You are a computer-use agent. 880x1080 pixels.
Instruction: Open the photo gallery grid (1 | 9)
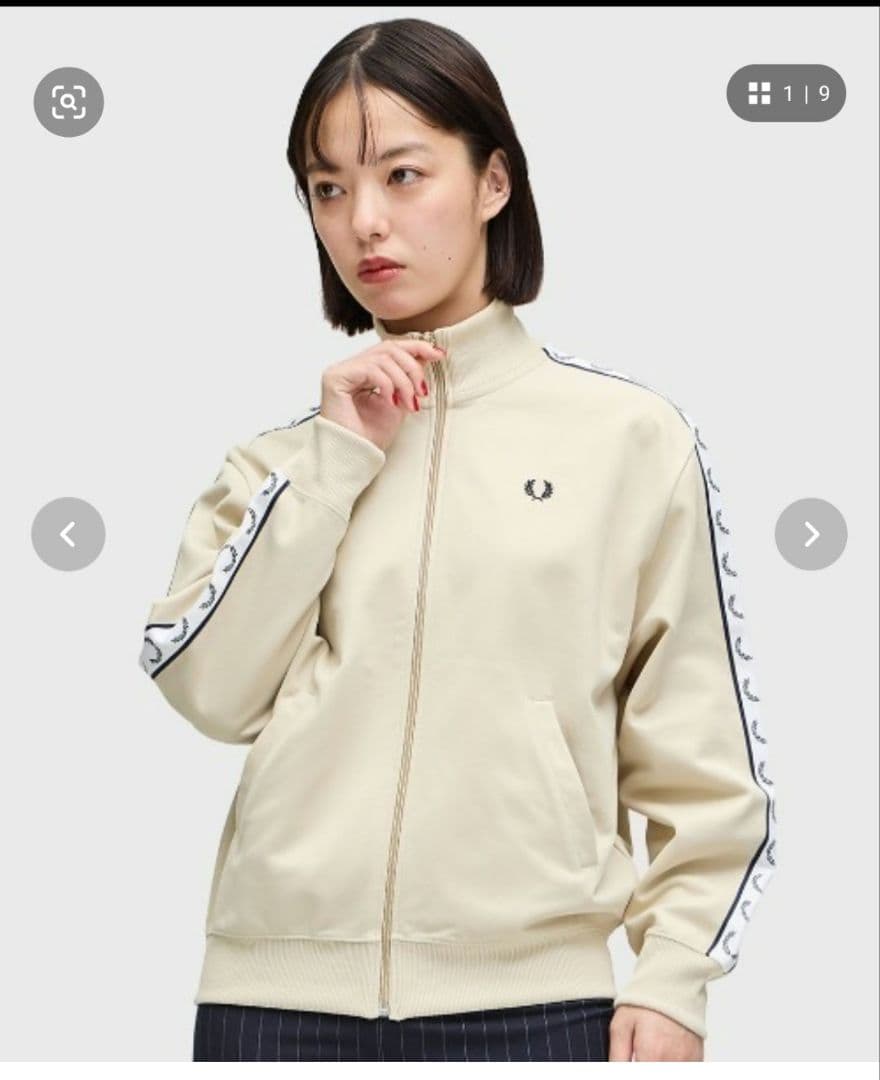point(786,94)
